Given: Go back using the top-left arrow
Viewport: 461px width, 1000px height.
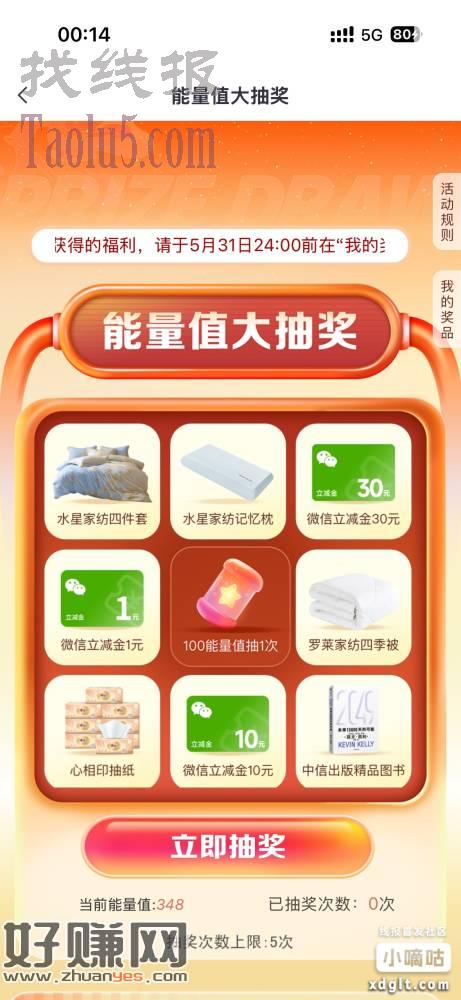Looking at the screenshot, I should tap(22, 96).
